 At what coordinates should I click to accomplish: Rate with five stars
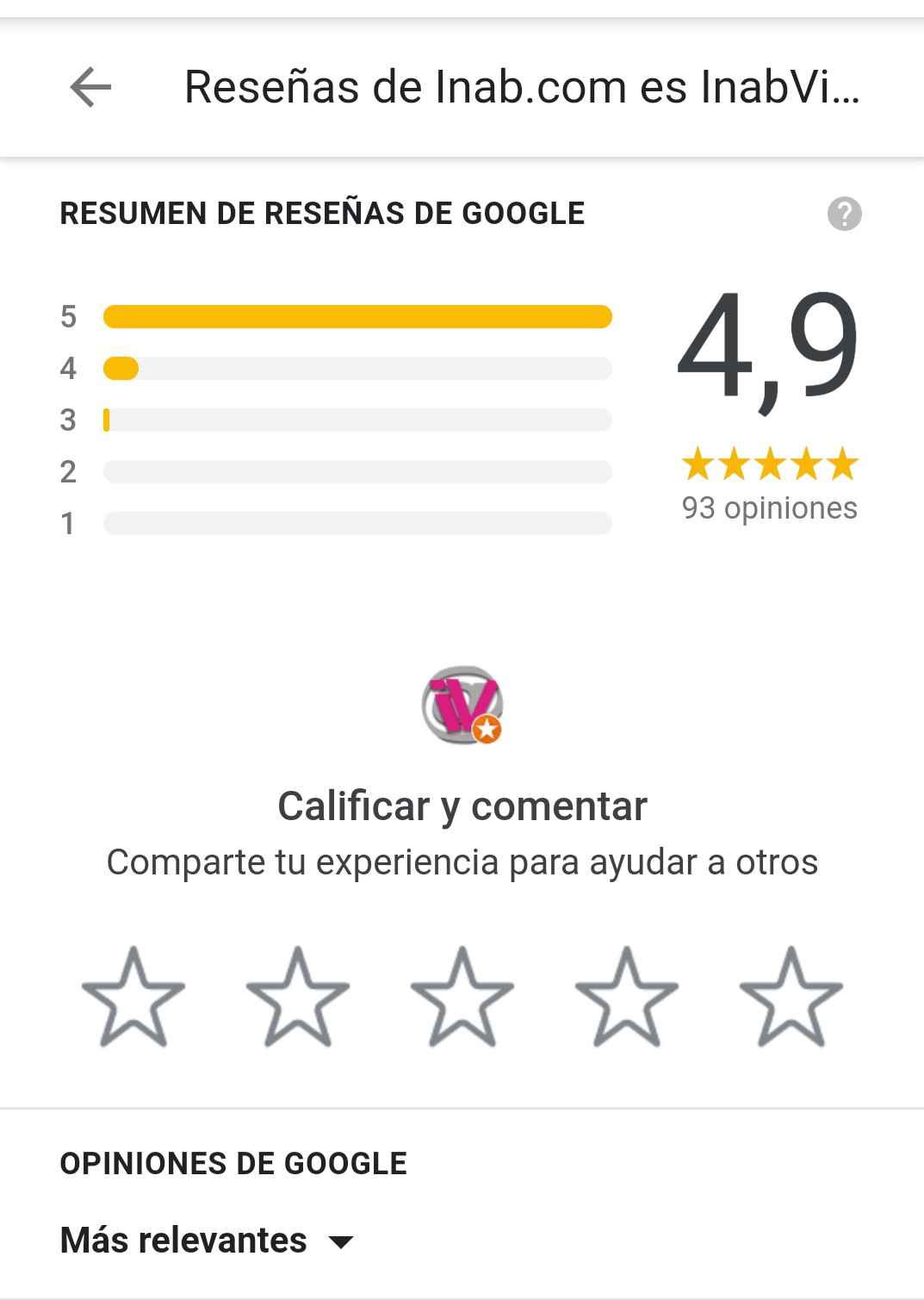(791, 998)
